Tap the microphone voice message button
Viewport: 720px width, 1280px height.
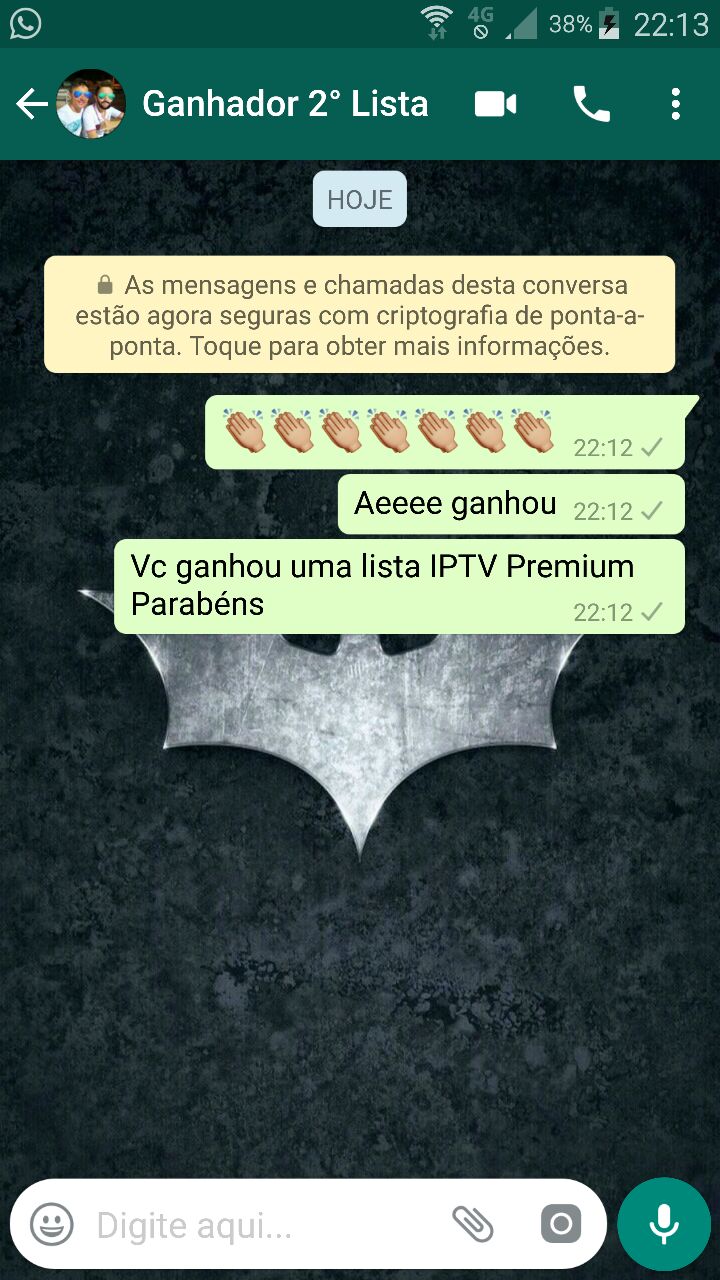tap(663, 1224)
